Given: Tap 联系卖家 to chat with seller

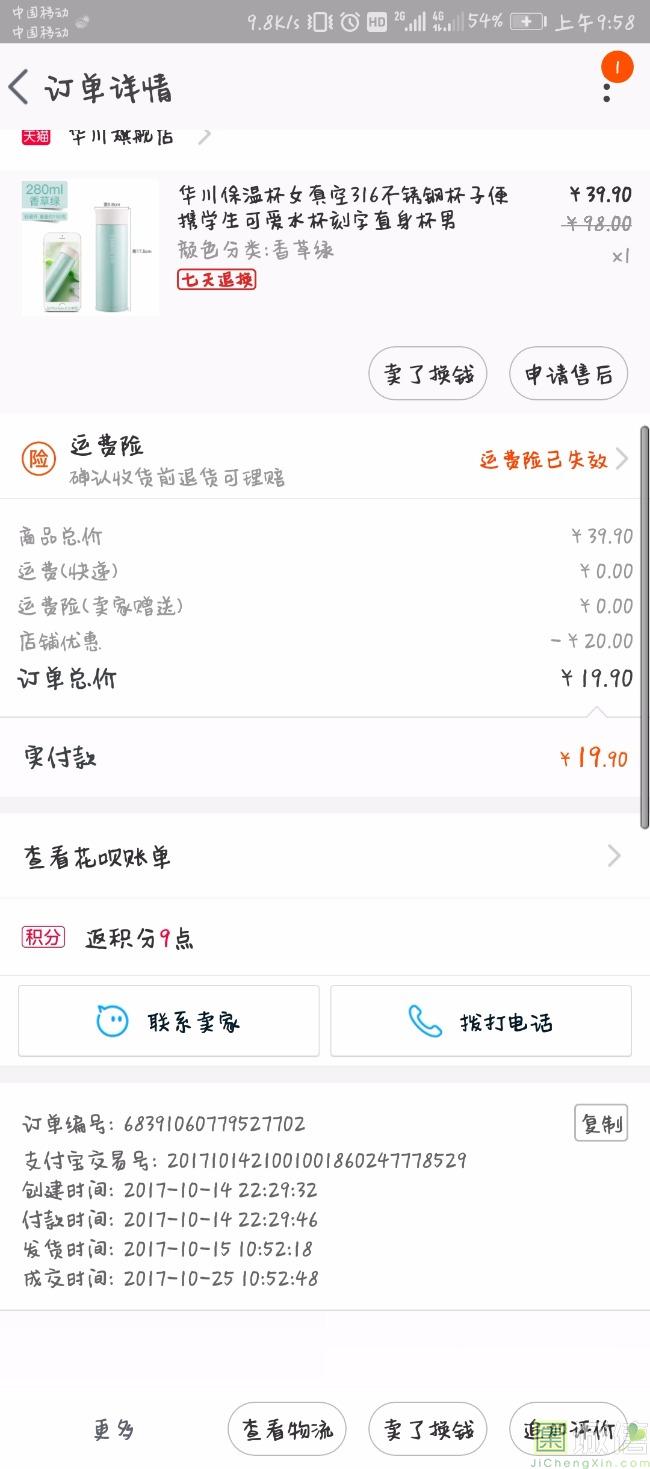Looking at the screenshot, I should (168, 1021).
